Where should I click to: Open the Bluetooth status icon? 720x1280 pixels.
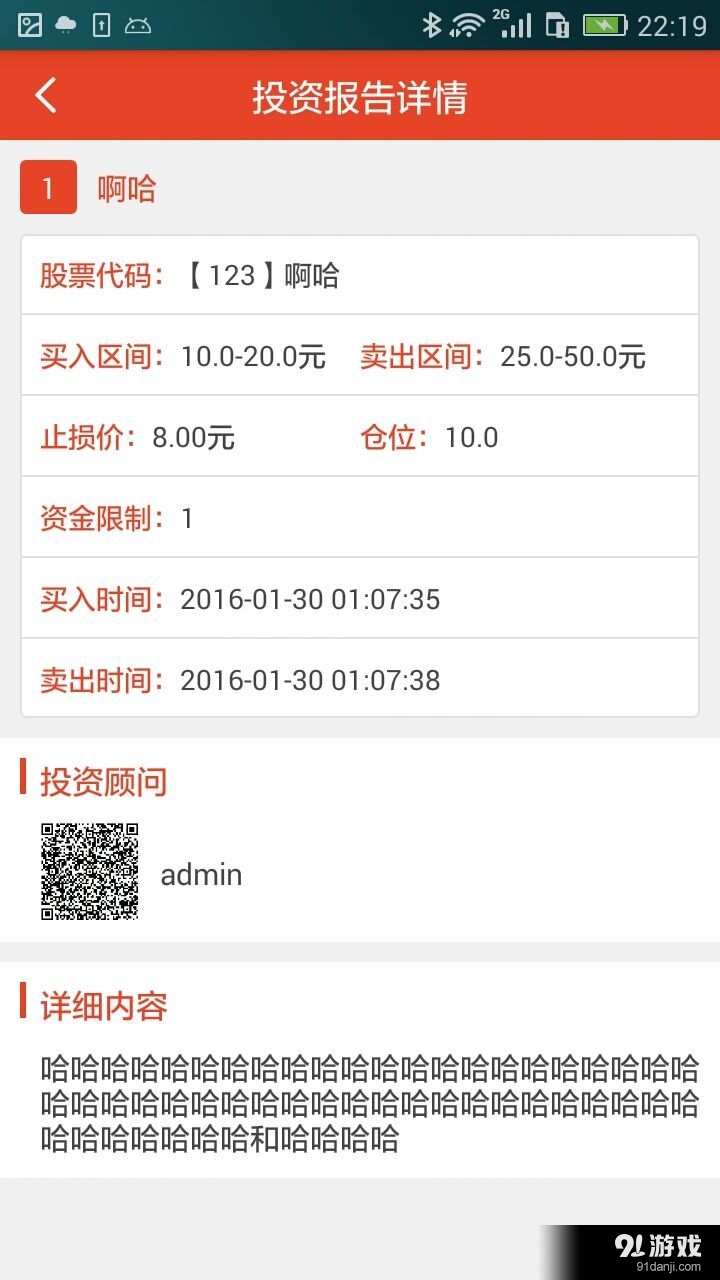click(x=433, y=23)
